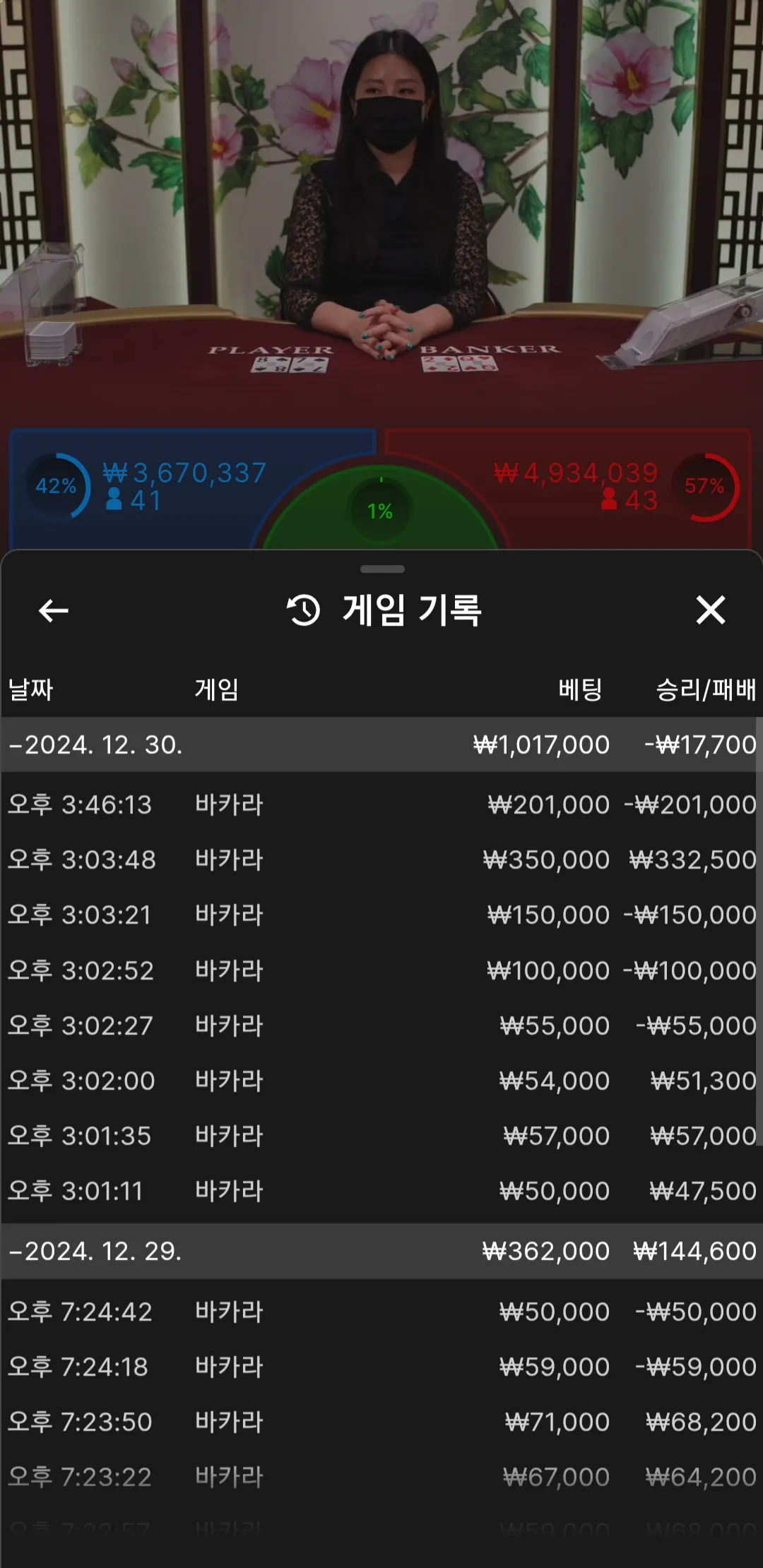The width and height of the screenshot is (763, 1568).
Task: Close the 게임 기록 panel
Action: point(710,610)
